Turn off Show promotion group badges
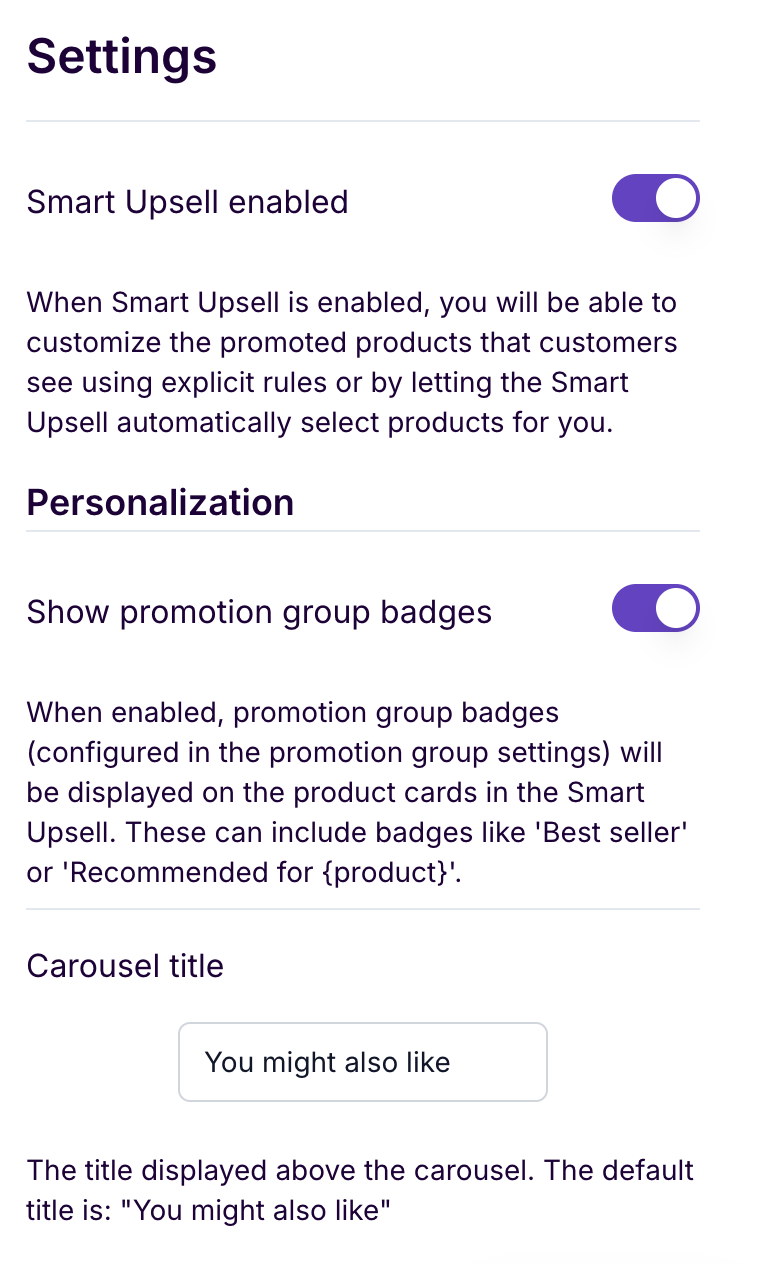This screenshot has height=1264, width=772. tap(655, 608)
